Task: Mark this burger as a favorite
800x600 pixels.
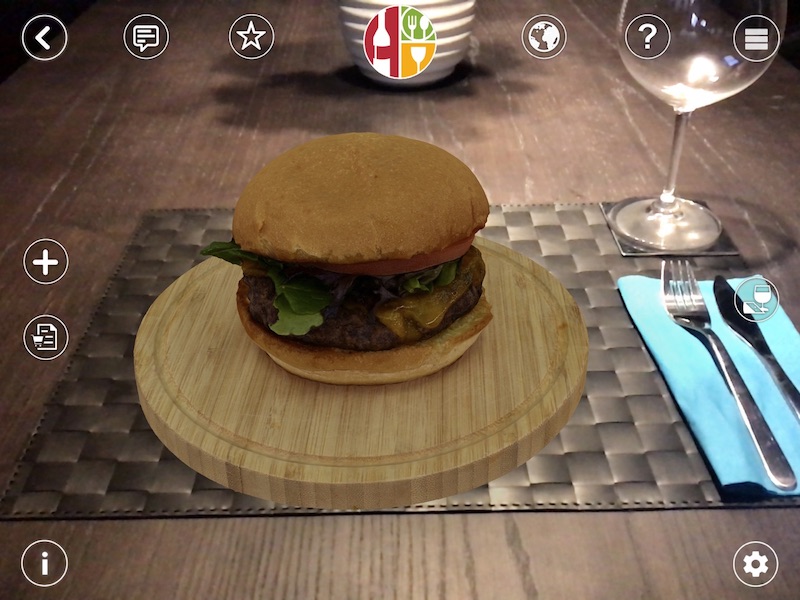Action: click(x=251, y=38)
